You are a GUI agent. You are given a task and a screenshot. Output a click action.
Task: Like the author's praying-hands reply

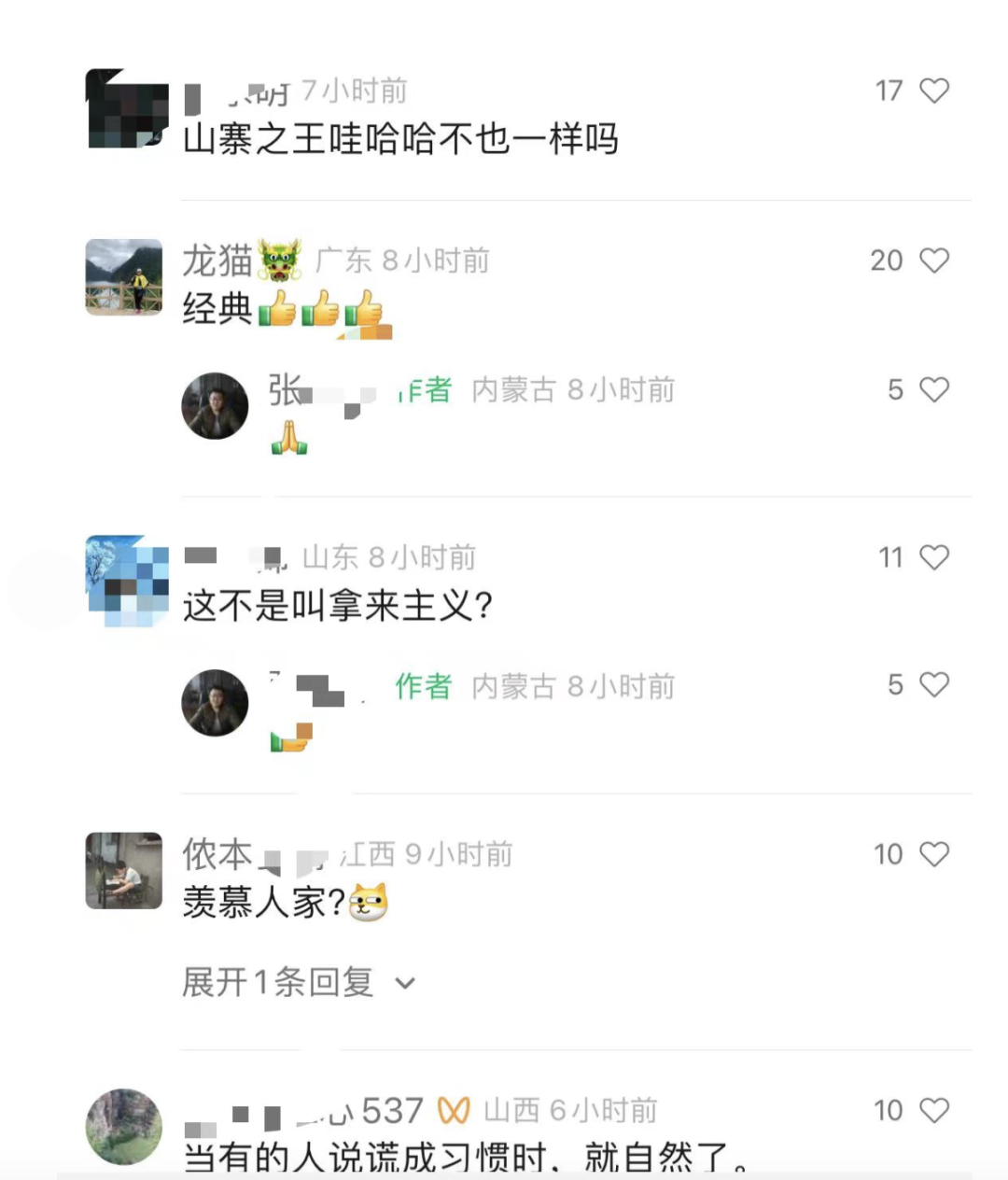(934, 389)
